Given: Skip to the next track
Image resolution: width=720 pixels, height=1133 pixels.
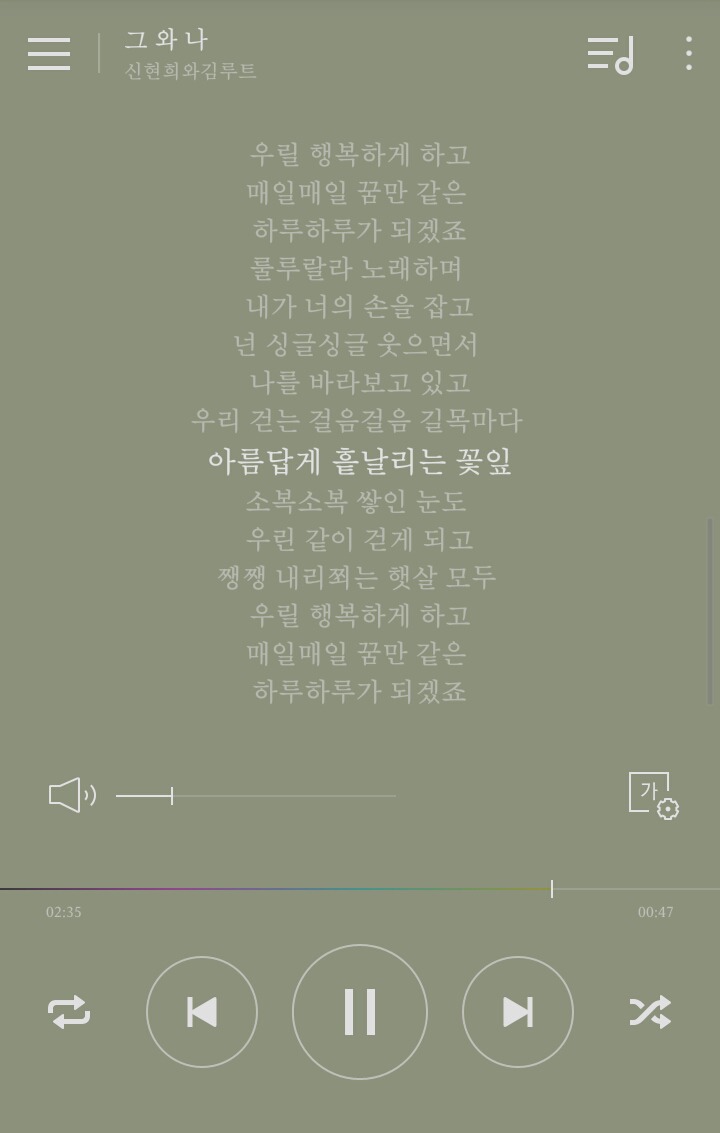Looking at the screenshot, I should point(518,1012).
